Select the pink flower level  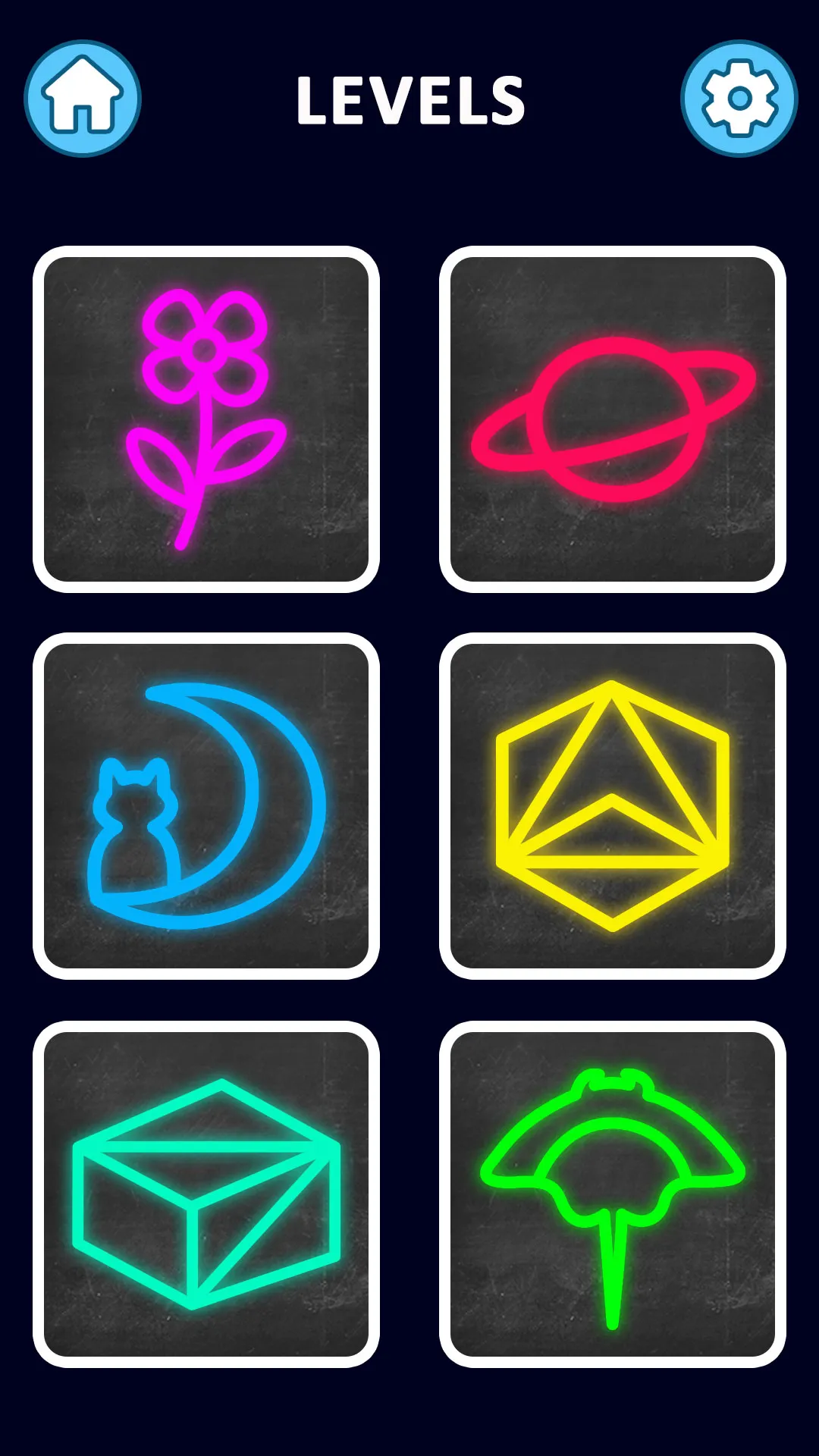pos(206,419)
